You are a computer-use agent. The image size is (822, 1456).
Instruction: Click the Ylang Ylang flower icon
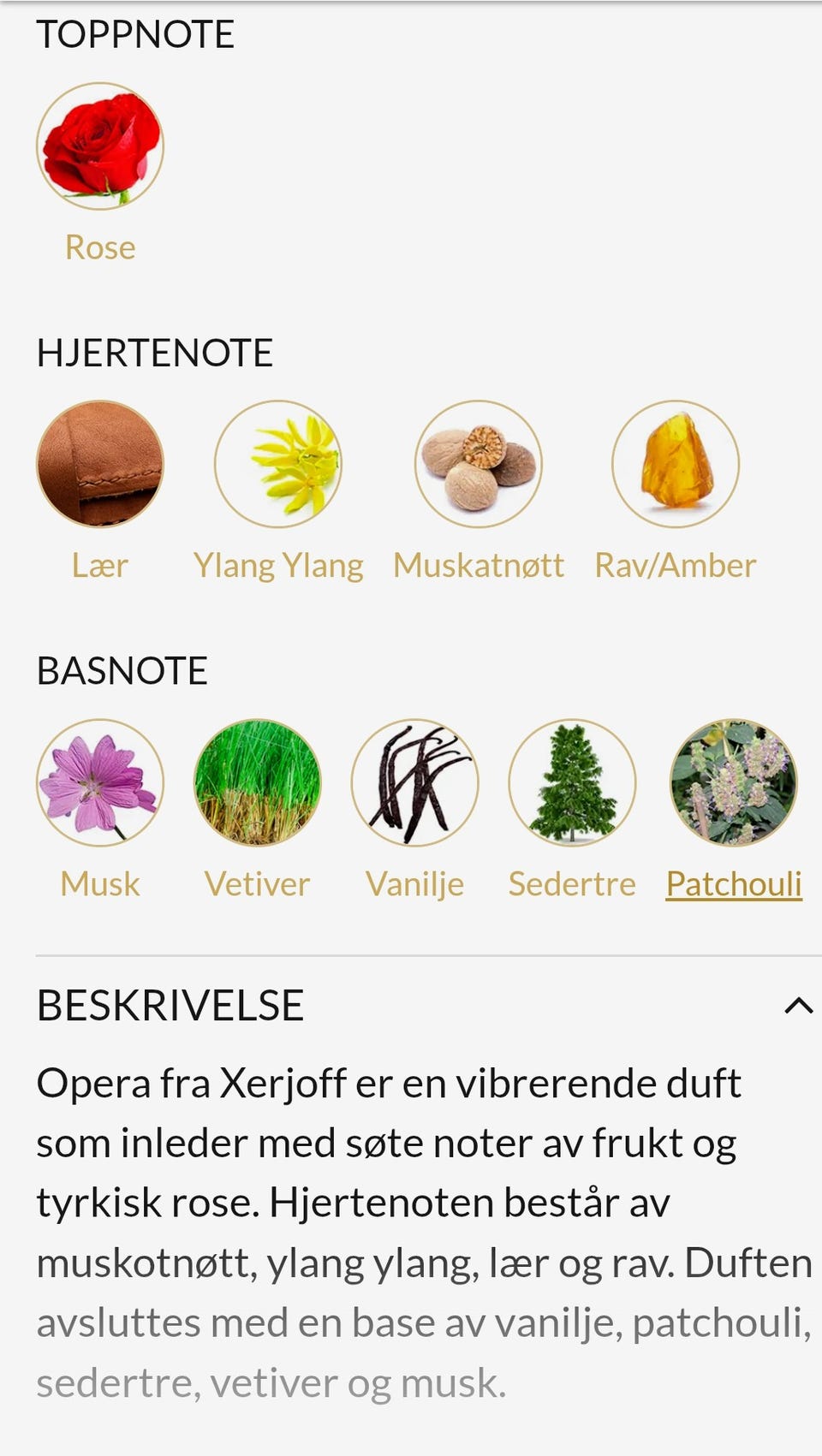click(x=278, y=465)
